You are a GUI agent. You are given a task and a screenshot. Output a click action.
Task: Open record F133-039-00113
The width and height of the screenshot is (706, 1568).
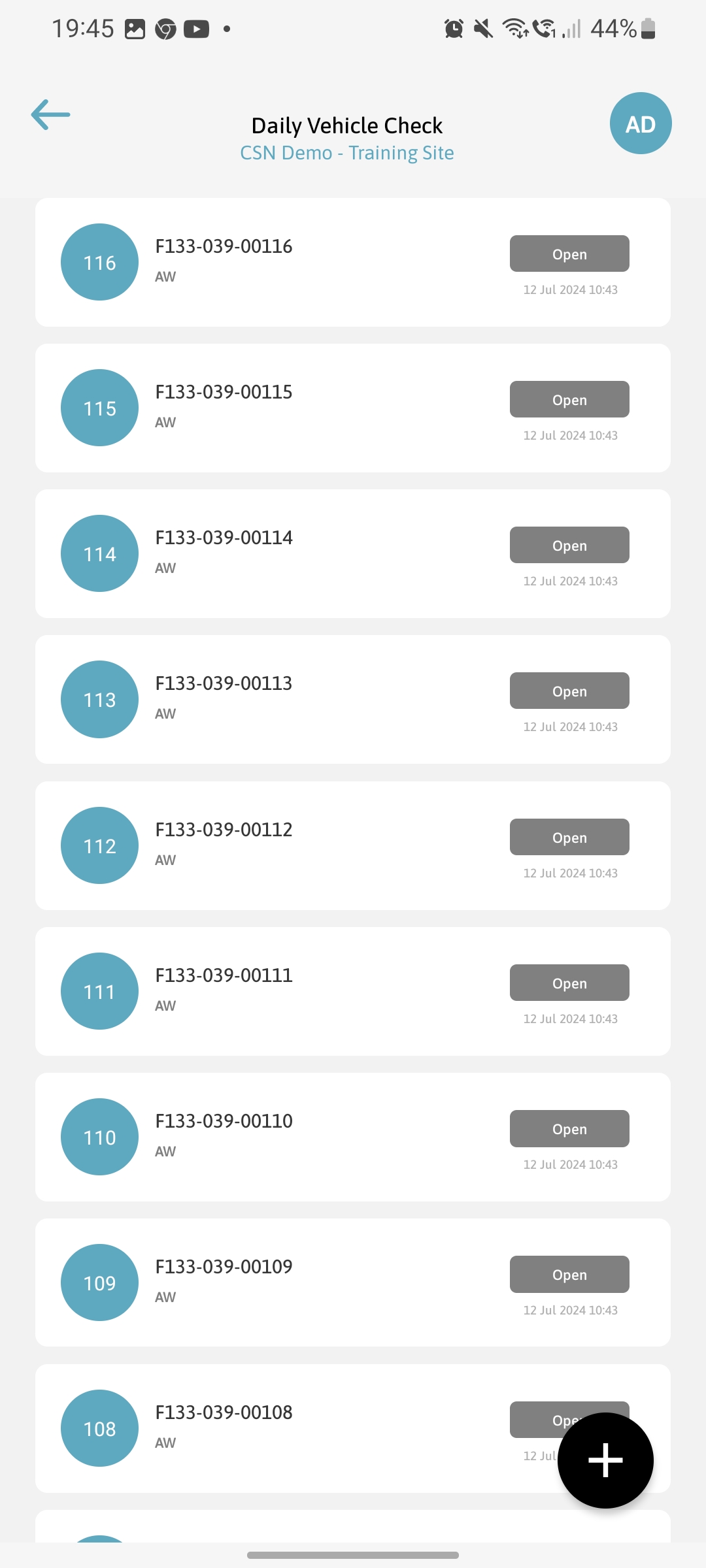(353, 699)
